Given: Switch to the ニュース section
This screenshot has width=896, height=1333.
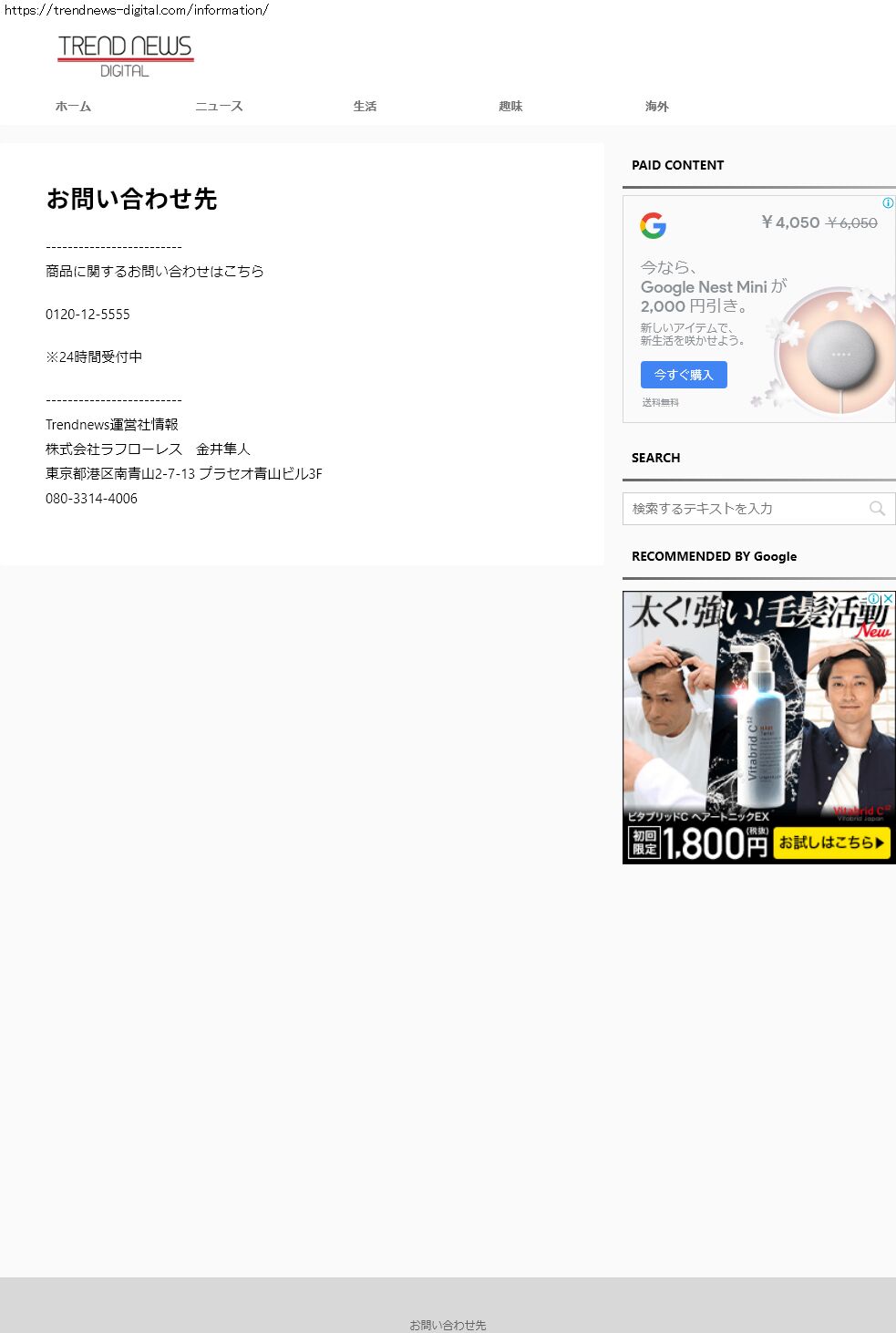Looking at the screenshot, I should coord(219,107).
